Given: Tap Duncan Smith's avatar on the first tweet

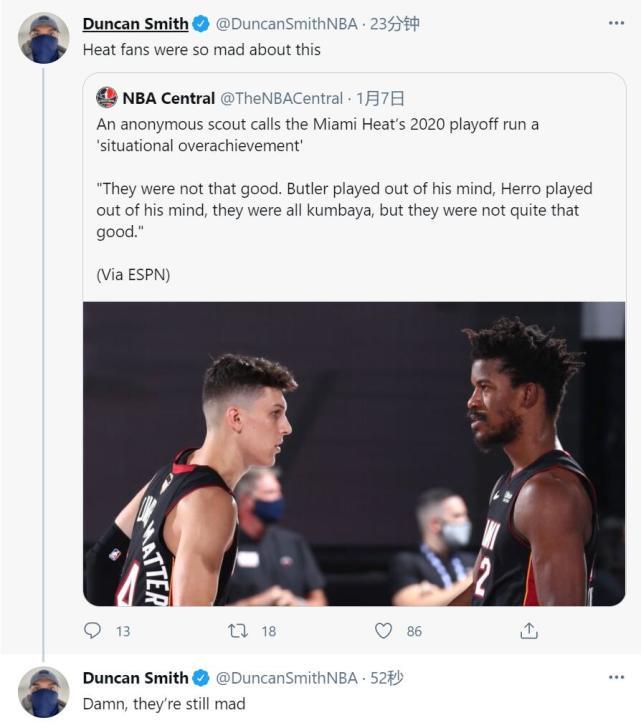Looking at the screenshot, I should click(x=43, y=39).
